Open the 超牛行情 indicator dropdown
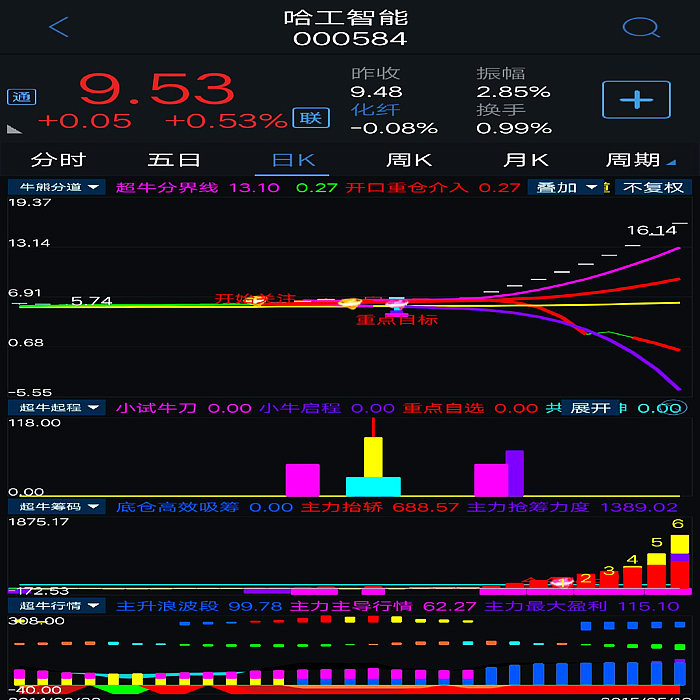The width and height of the screenshot is (700, 700). pos(57,606)
